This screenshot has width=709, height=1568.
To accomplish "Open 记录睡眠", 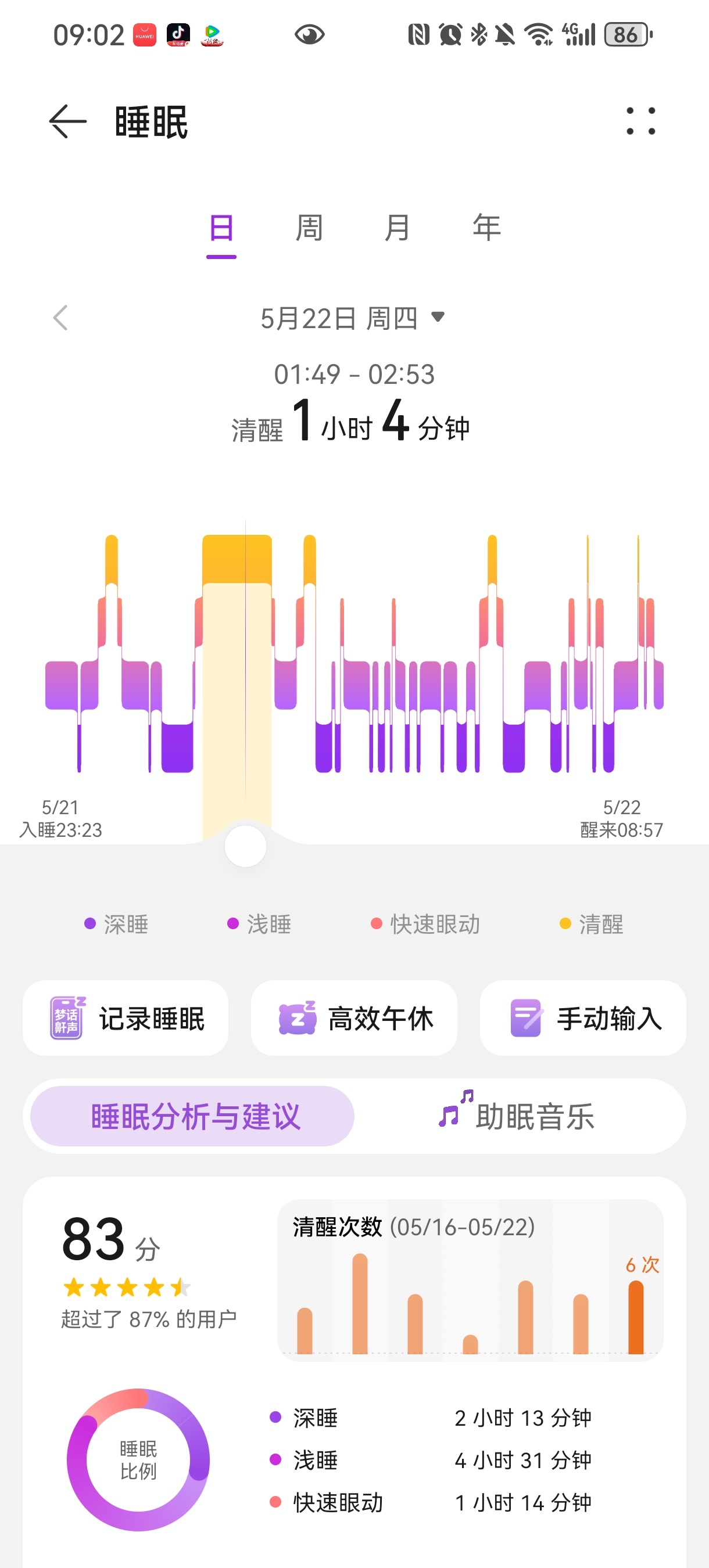I will coord(126,1017).
